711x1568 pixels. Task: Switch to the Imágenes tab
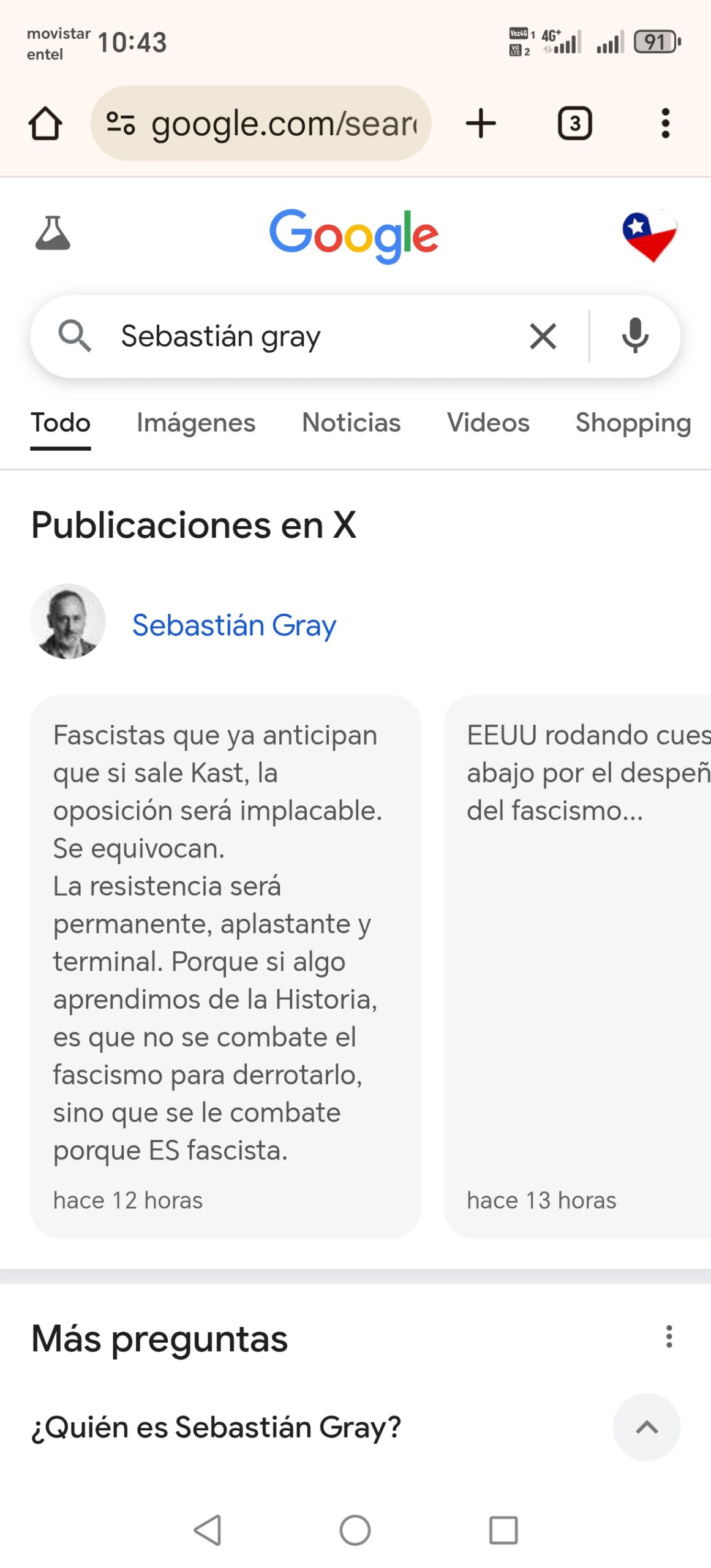click(x=196, y=423)
